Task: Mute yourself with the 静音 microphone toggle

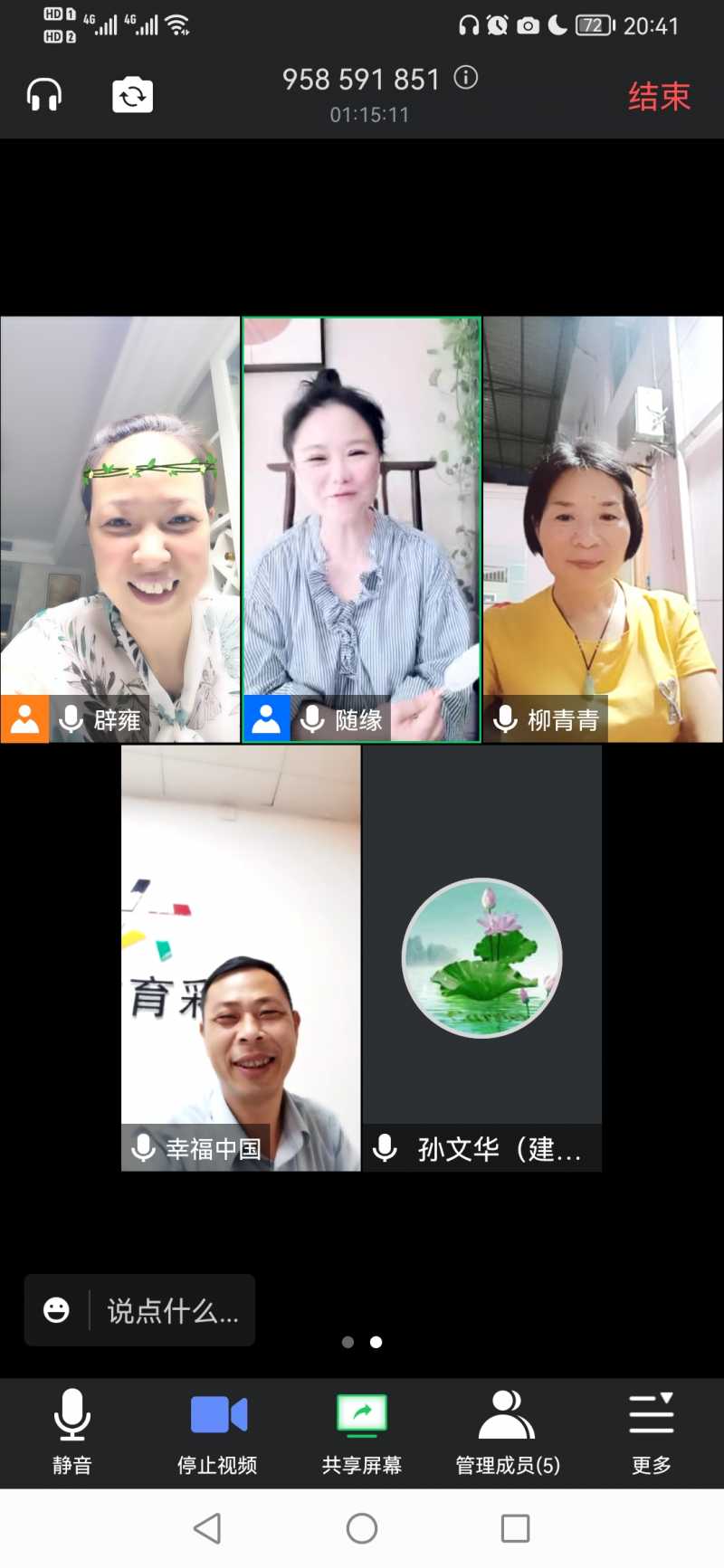Action: [x=72, y=1411]
